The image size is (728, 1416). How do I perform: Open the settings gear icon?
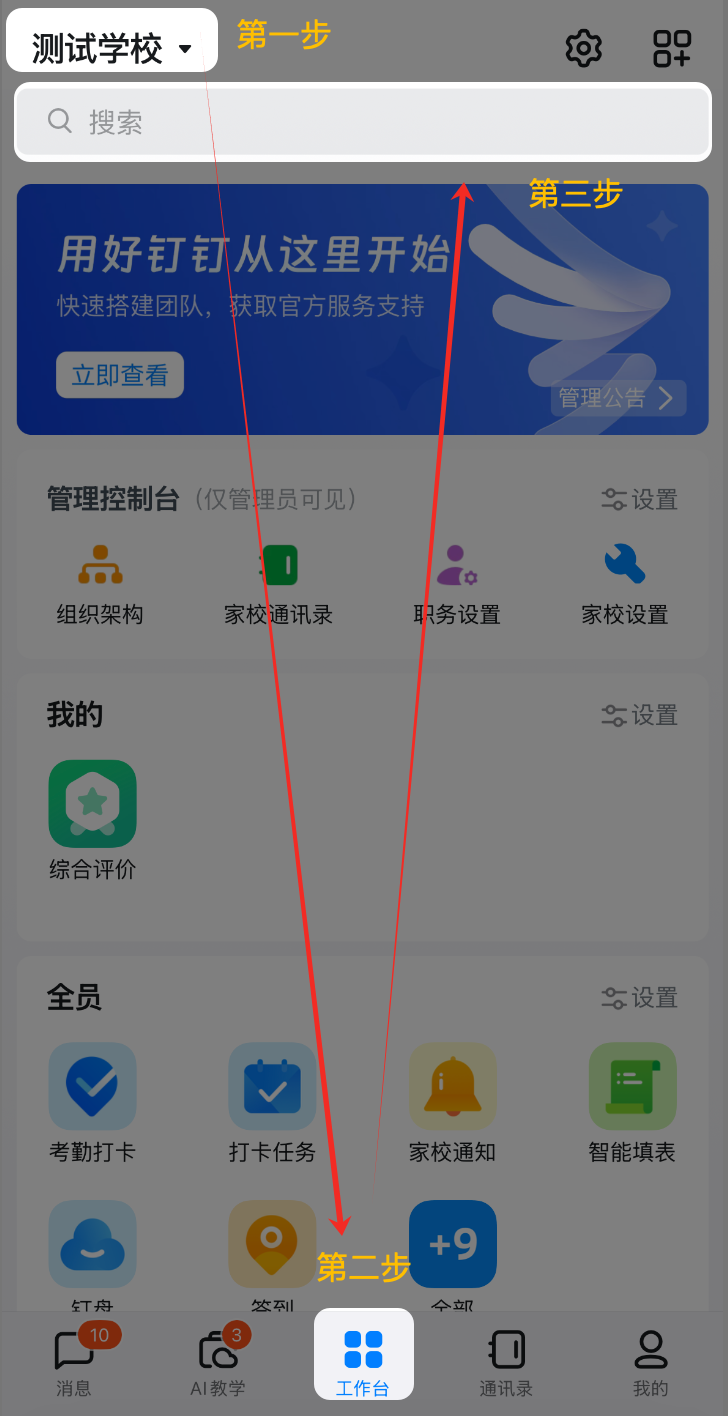[583, 48]
